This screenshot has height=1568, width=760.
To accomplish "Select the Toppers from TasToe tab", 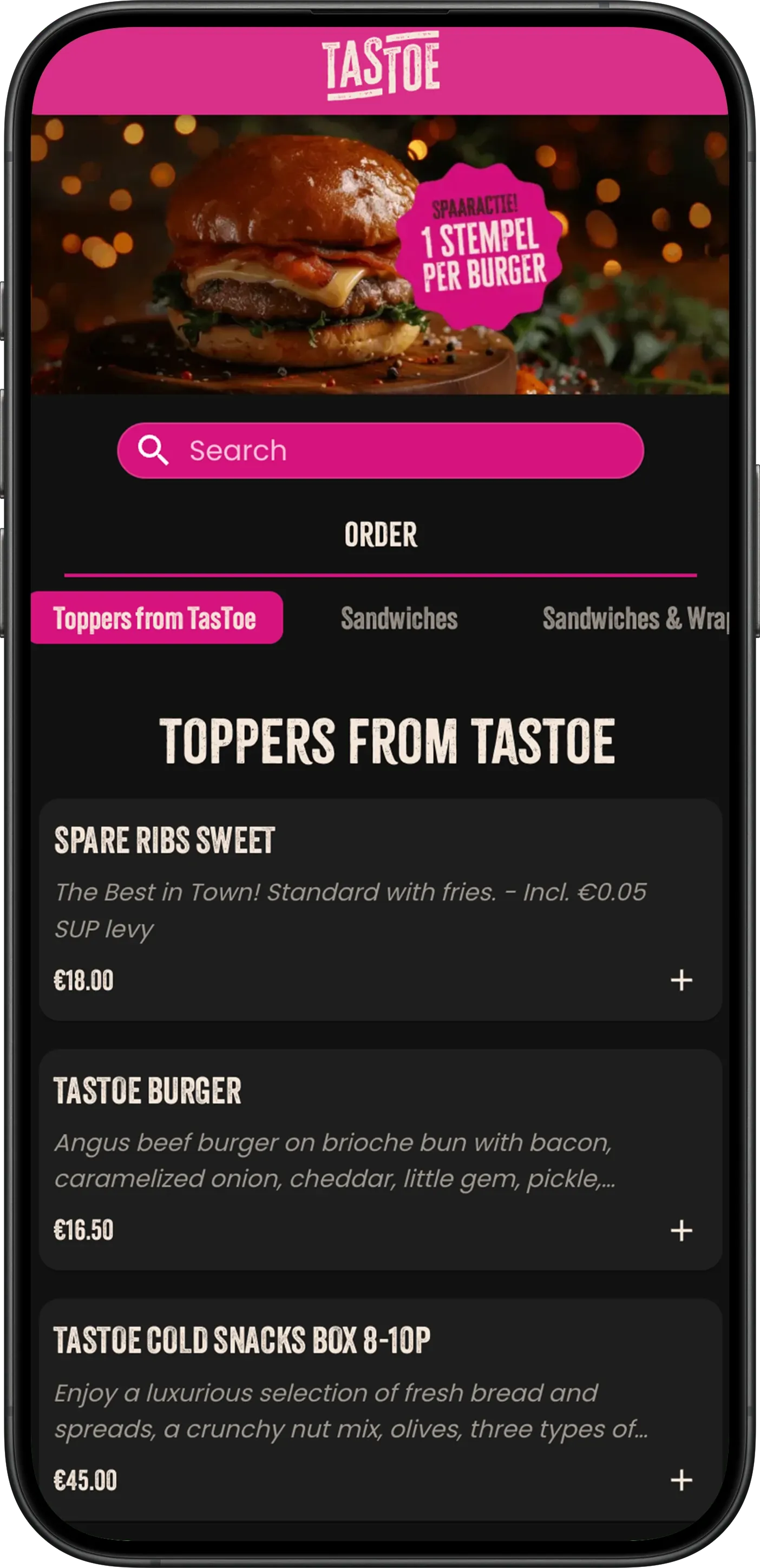I will 156,618.
